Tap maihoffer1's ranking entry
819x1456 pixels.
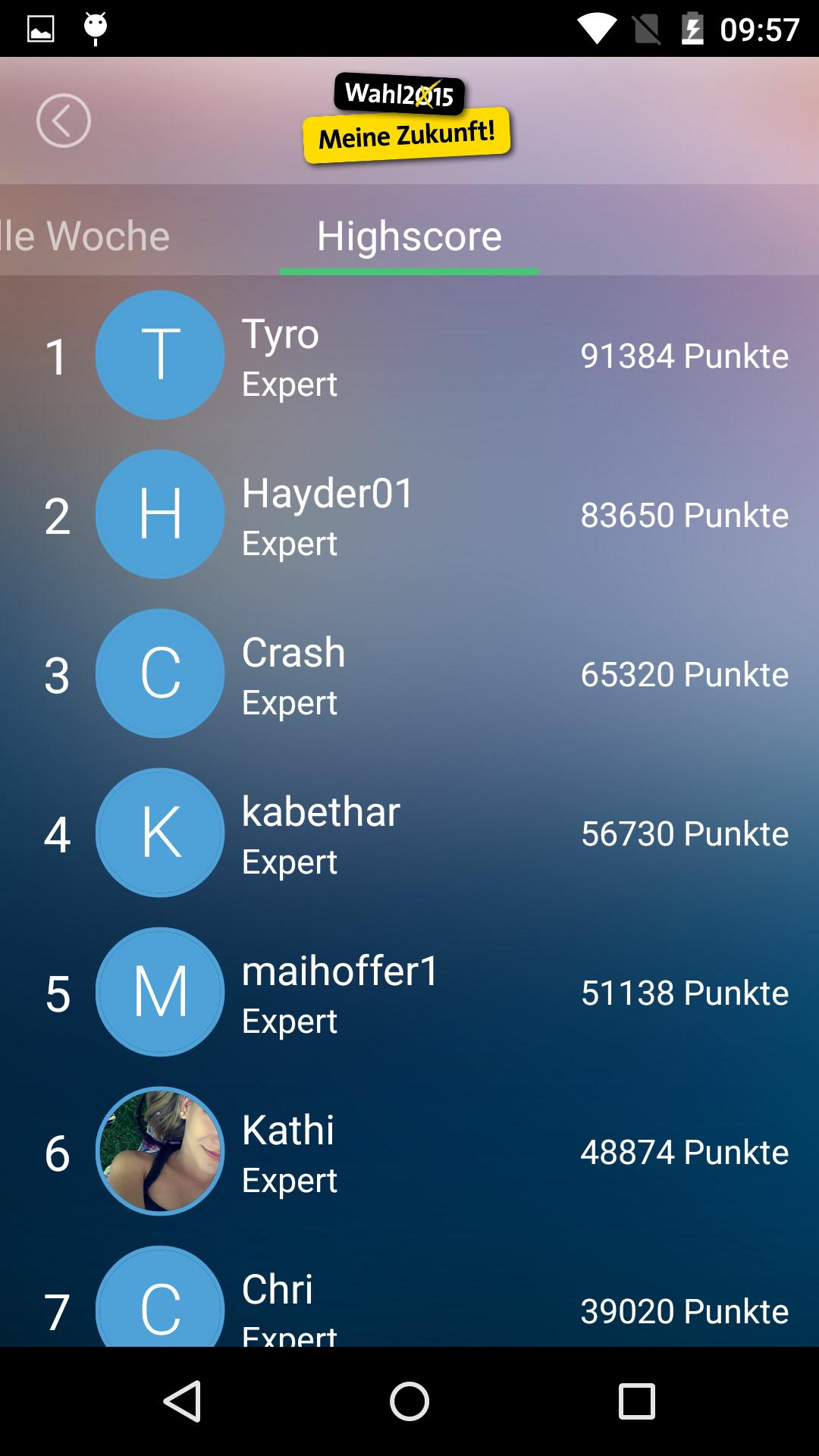(x=409, y=992)
